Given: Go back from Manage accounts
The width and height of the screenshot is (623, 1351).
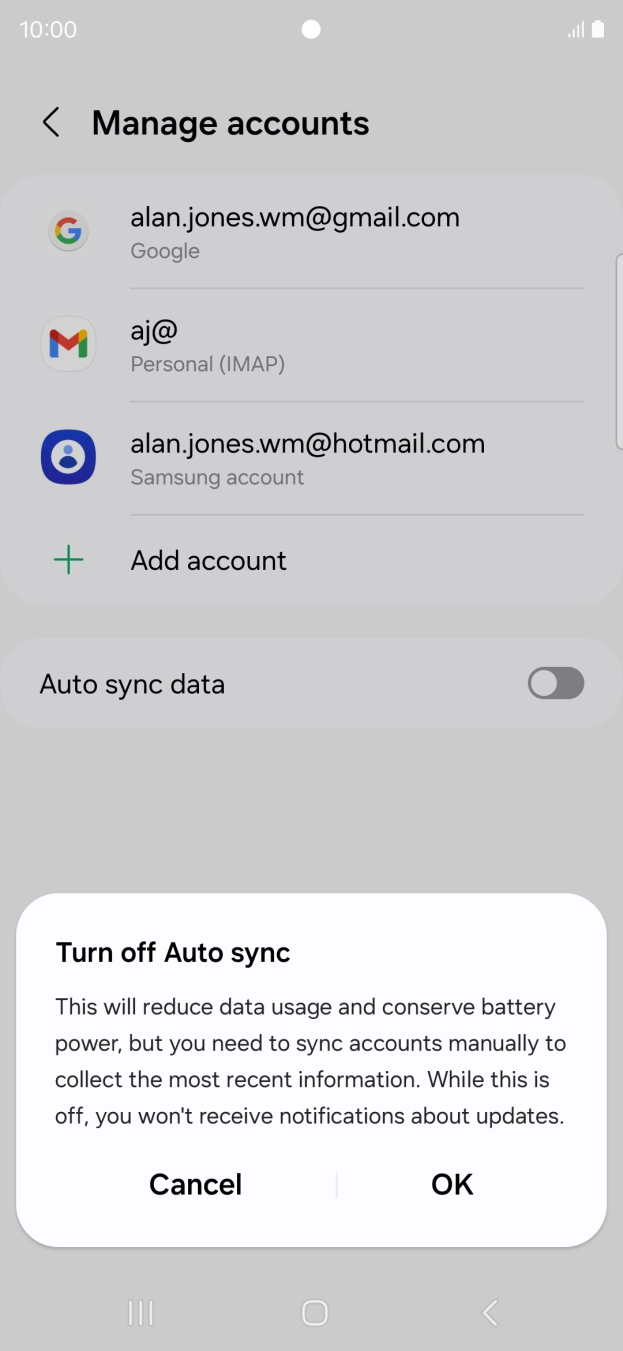Looking at the screenshot, I should [x=51, y=123].
